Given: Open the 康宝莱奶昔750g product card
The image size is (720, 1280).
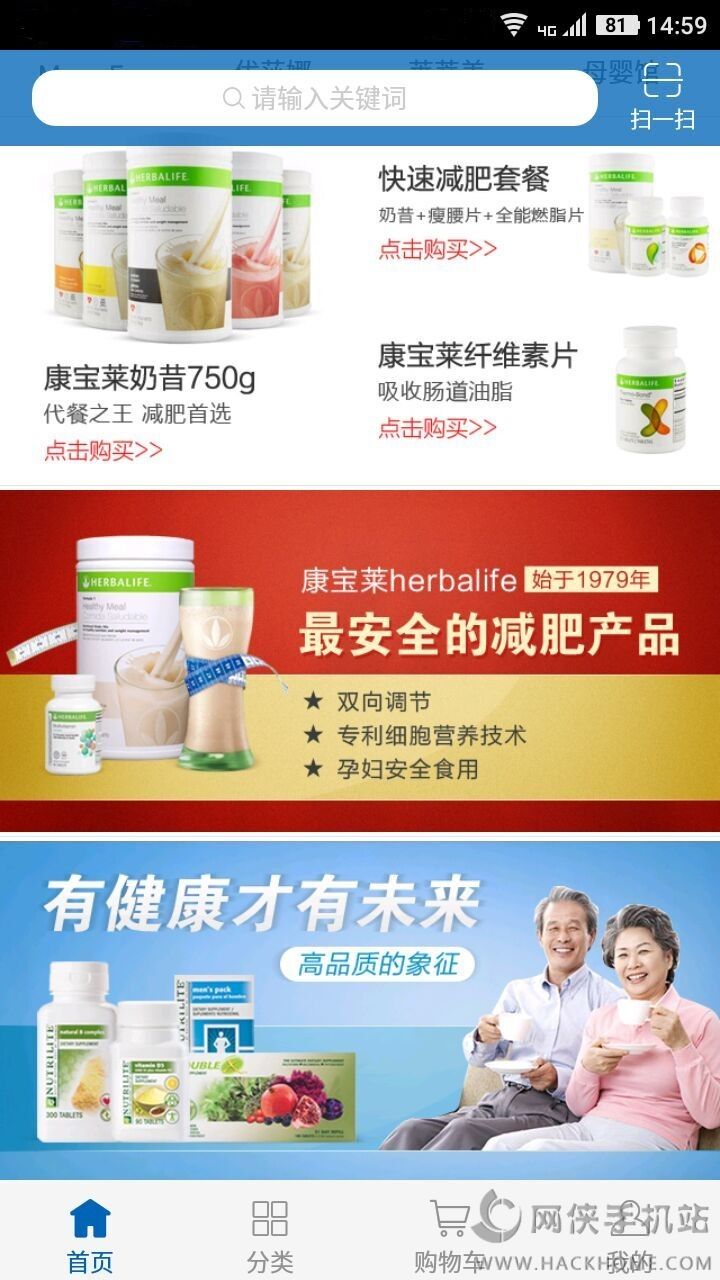Looking at the screenshot, I should [180, 310].
